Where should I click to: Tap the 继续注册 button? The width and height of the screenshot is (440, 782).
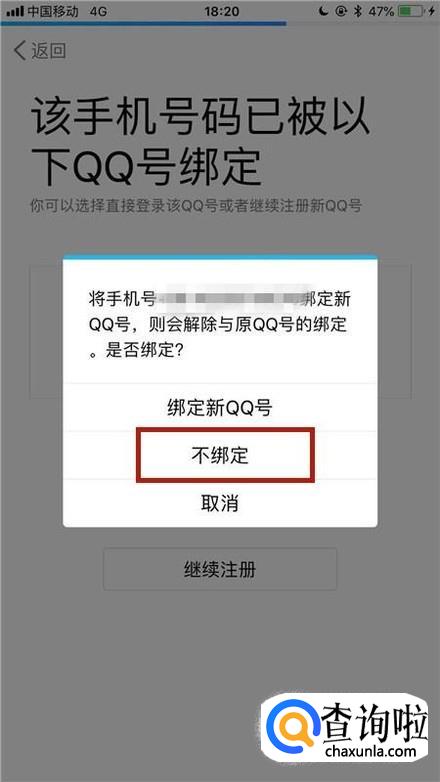point(220,569)
